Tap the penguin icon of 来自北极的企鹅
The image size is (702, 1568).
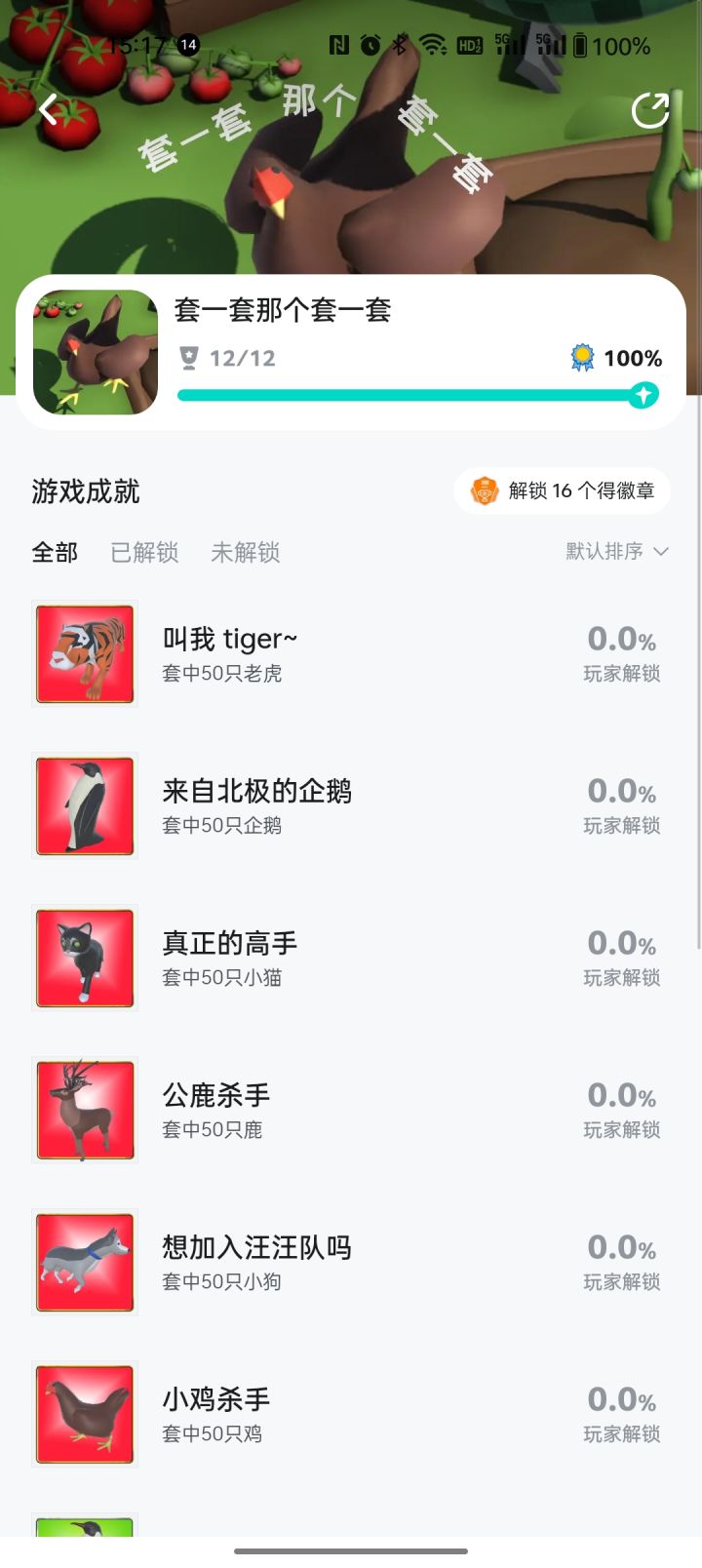coord(84,805)
